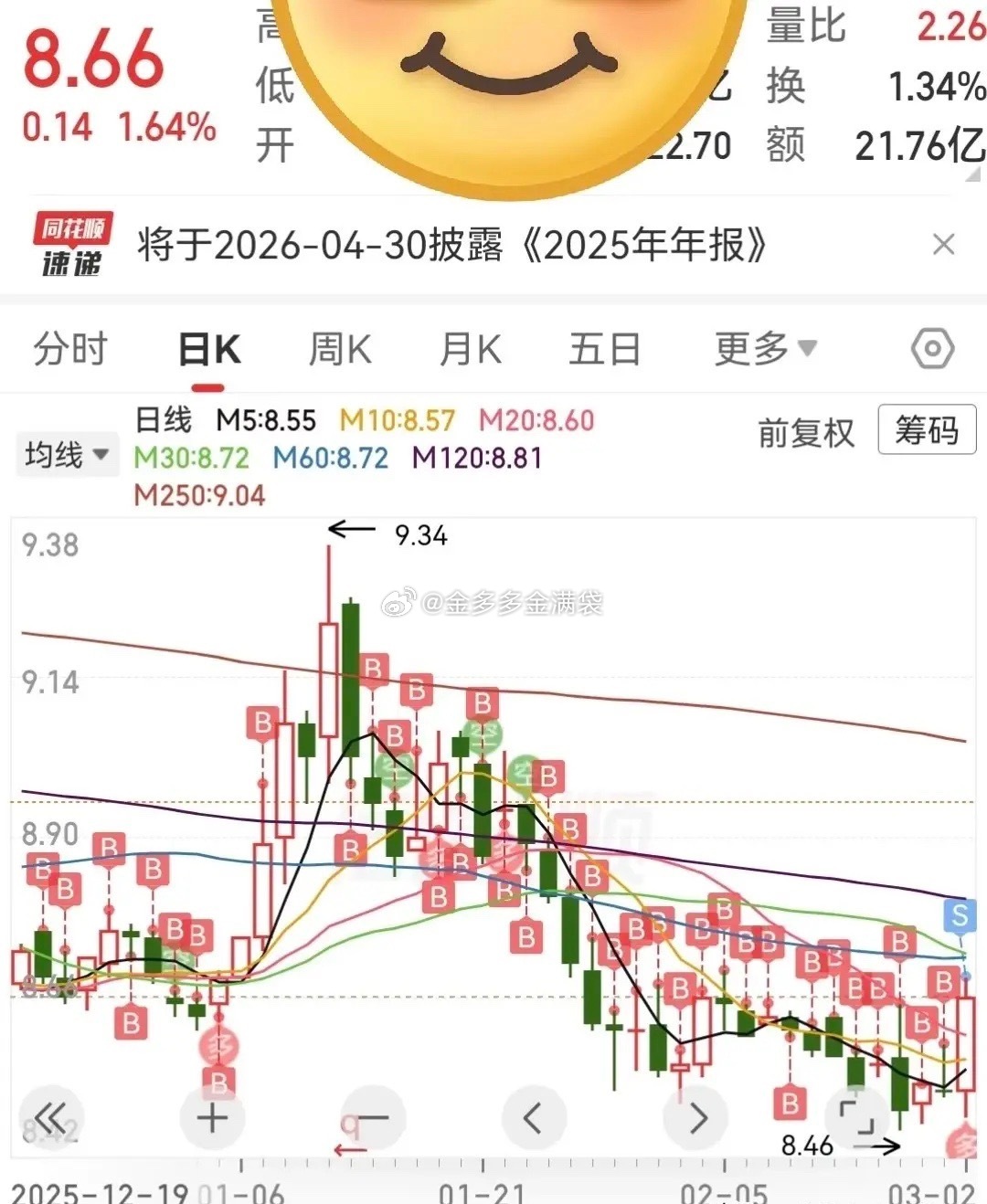
Task: Switch to the 周K weekly chart tab
Action: click(x=338, y=349)
